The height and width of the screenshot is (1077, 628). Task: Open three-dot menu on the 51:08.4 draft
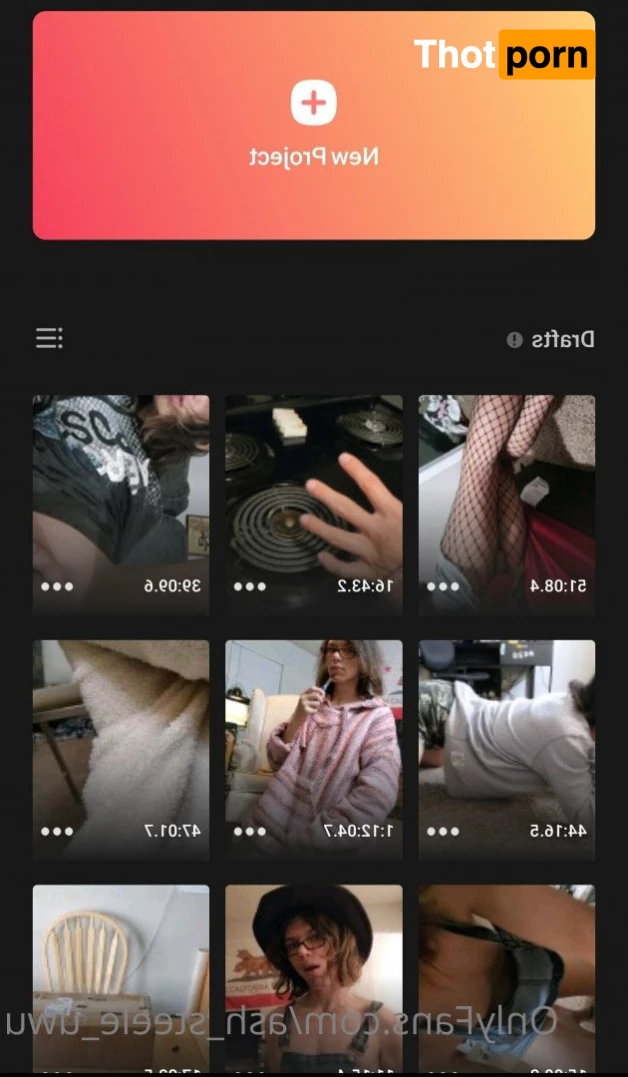442,586
